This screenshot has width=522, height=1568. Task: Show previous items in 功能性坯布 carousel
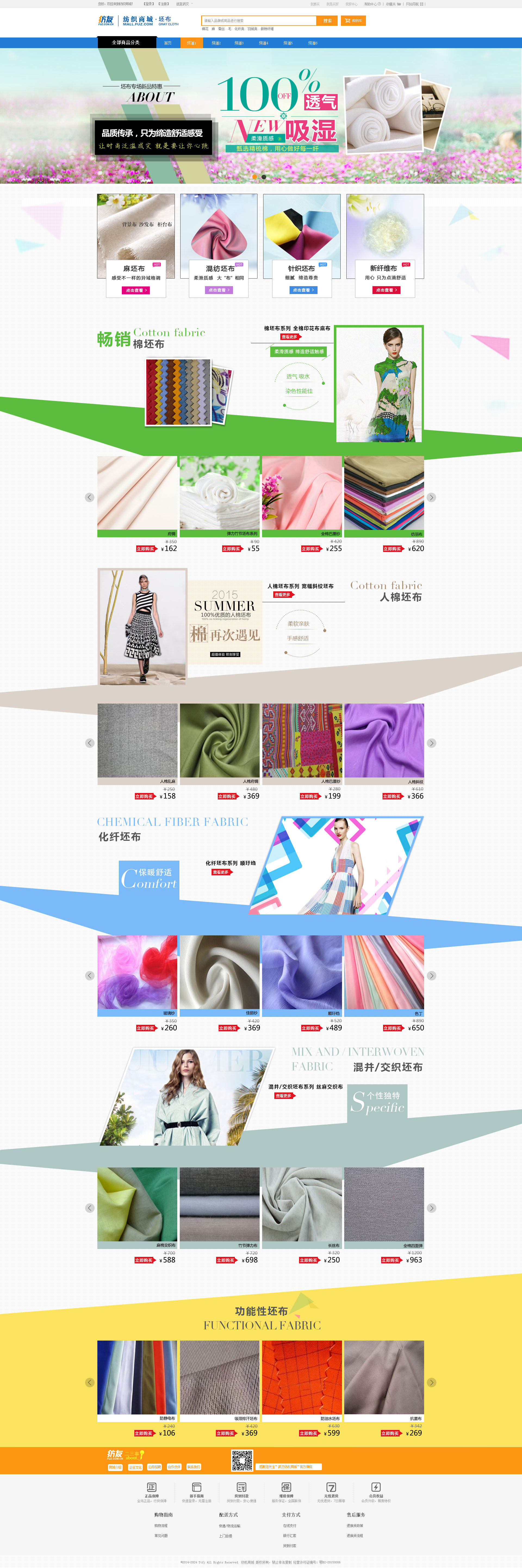point(89,1382)
